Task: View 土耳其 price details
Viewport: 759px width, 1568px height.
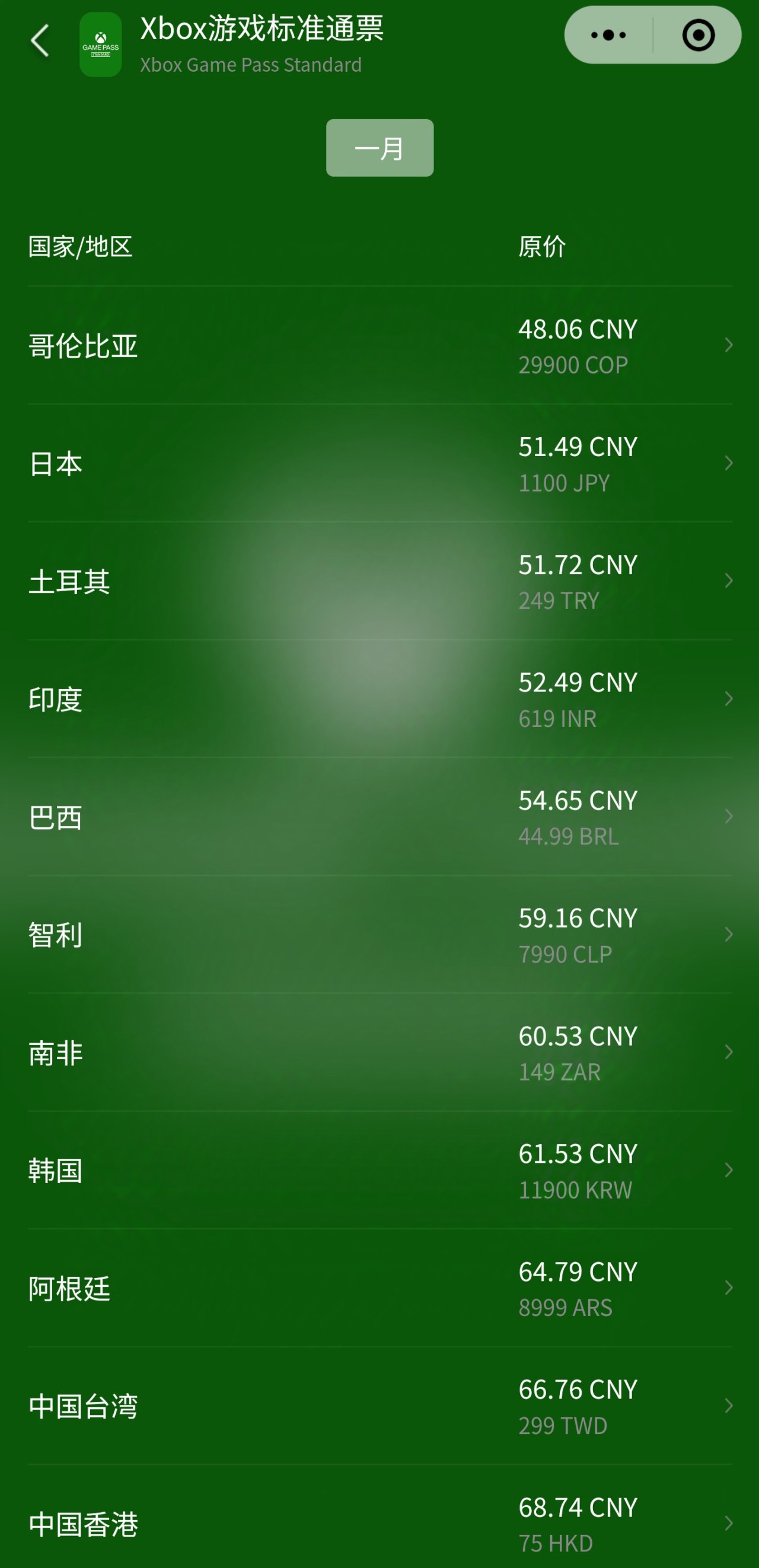Action: click(380, 581)
